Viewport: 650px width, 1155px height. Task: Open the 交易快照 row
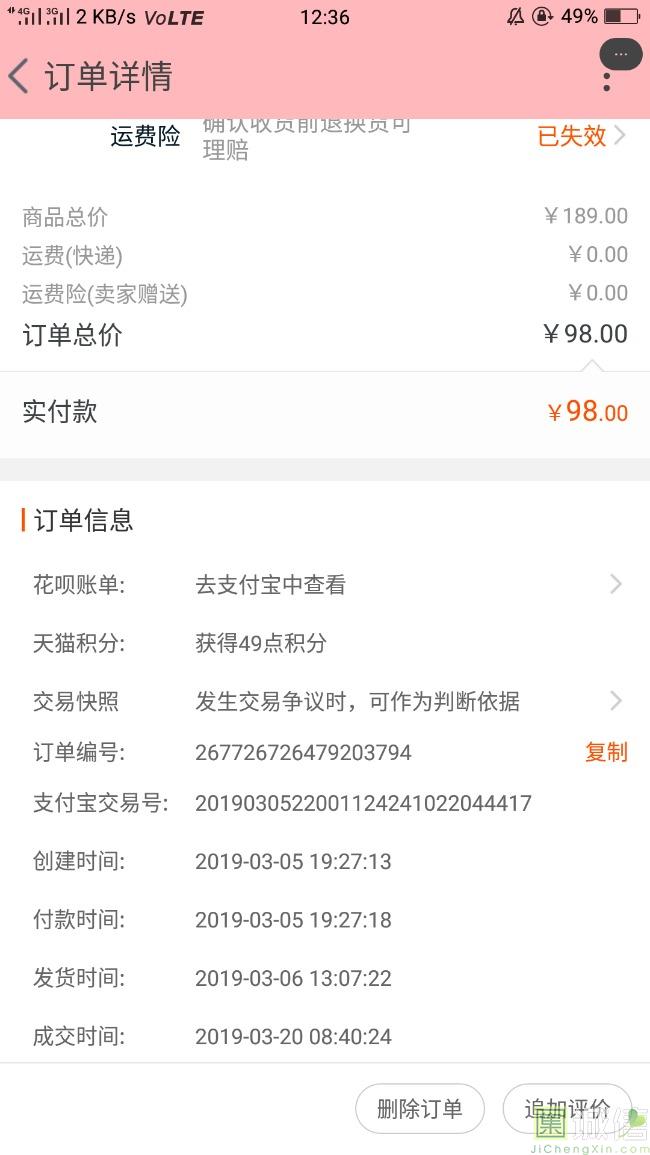click(x=325, y=701)
